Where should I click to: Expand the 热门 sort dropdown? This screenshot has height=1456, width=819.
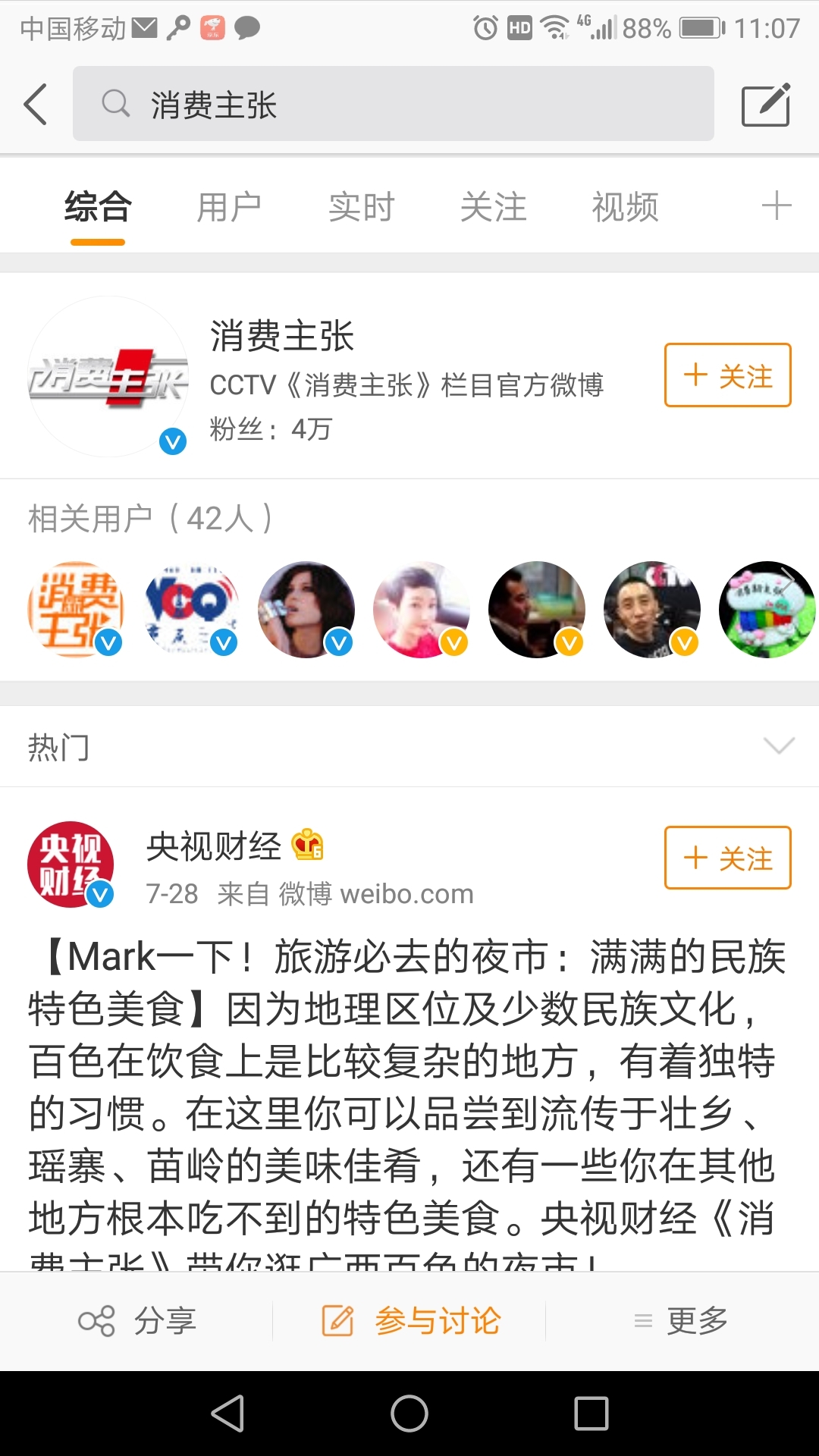(779, 745)
